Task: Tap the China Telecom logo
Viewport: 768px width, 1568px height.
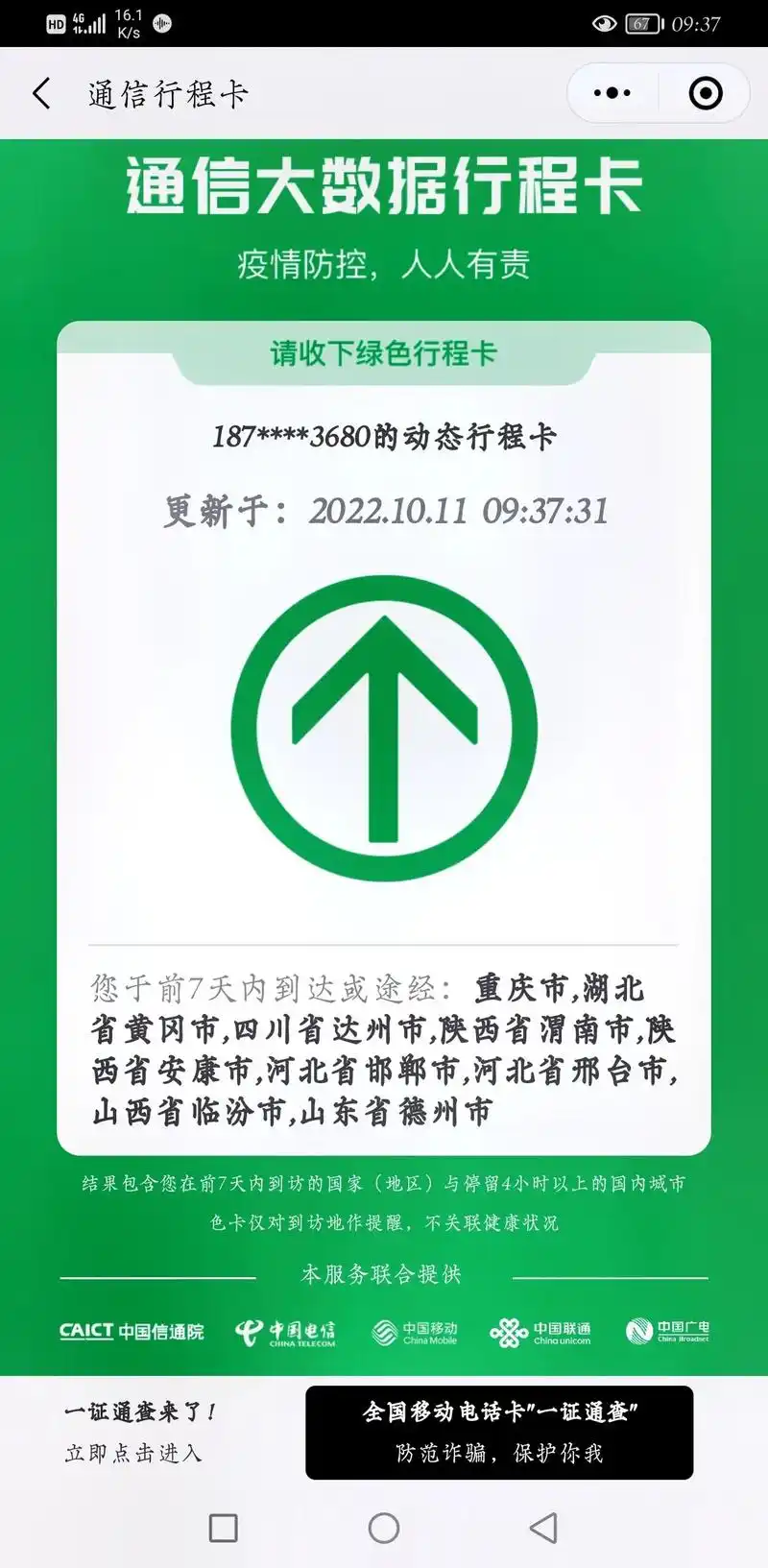Action: (288, 1331)
